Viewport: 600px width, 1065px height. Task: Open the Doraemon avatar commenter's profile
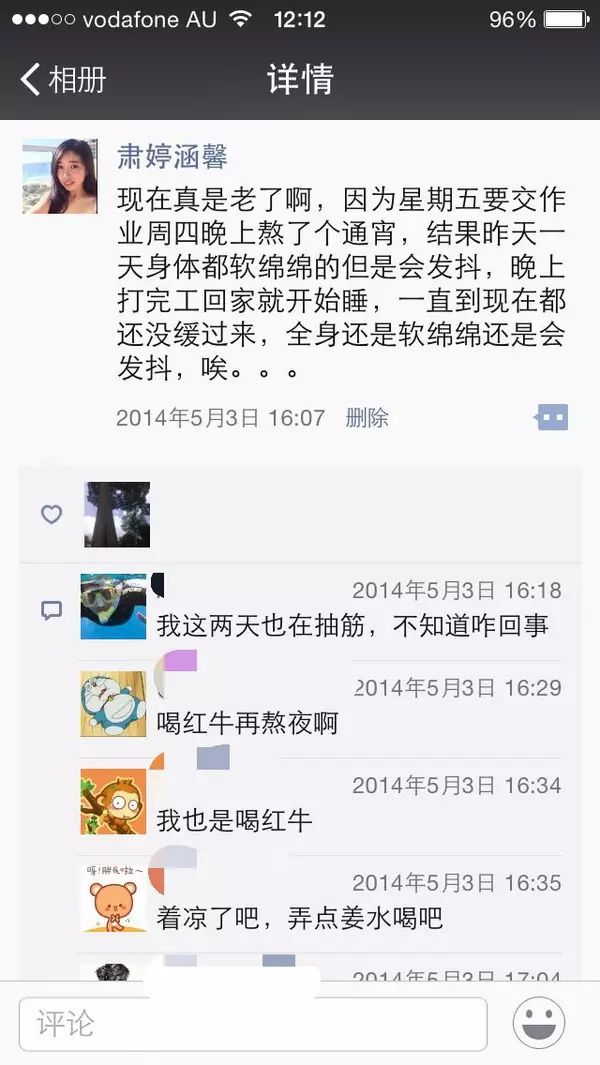[113, 704]
